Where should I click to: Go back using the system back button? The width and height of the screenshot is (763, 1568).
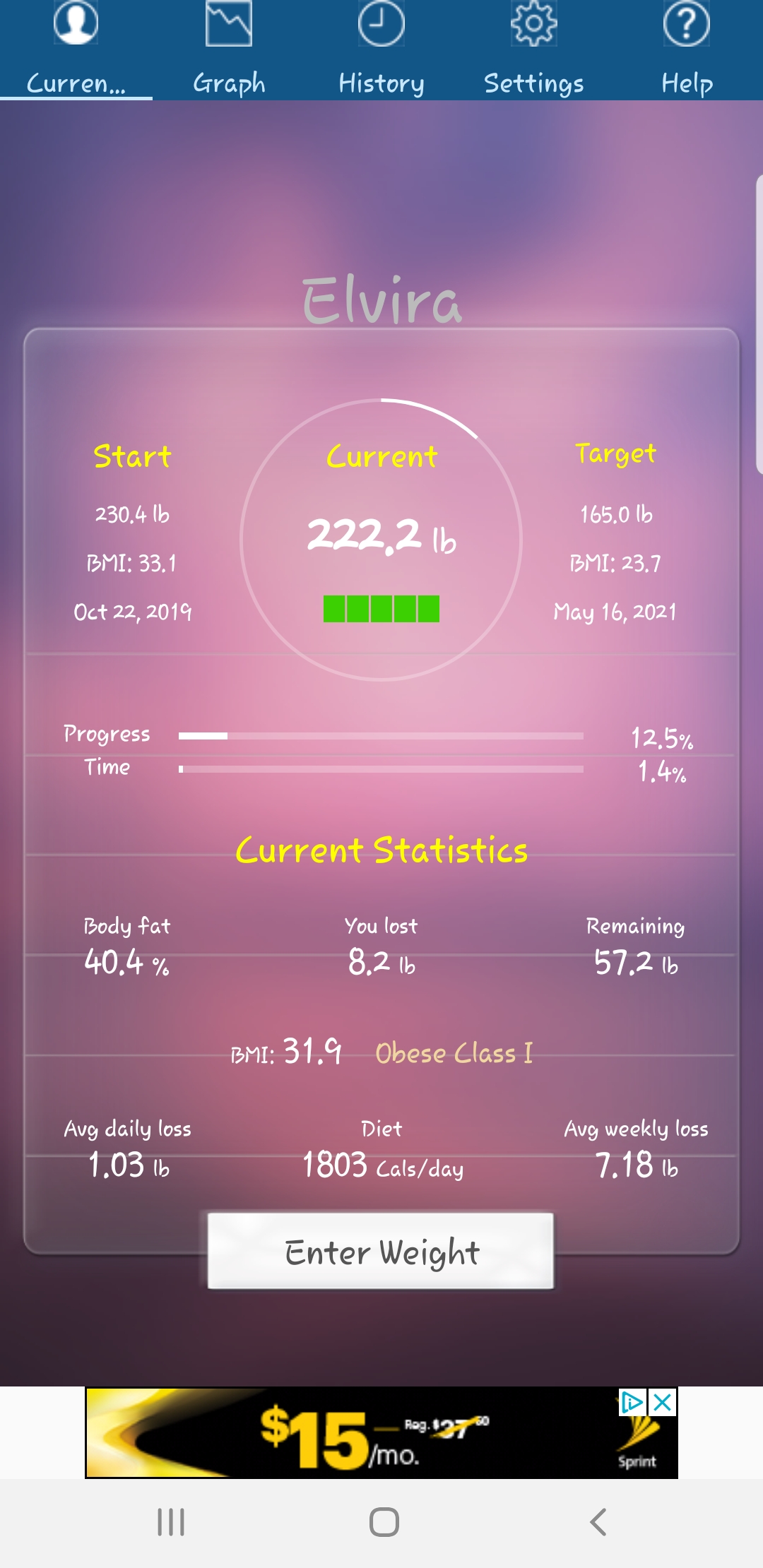pyautogui.click(x=598, y=1522)
